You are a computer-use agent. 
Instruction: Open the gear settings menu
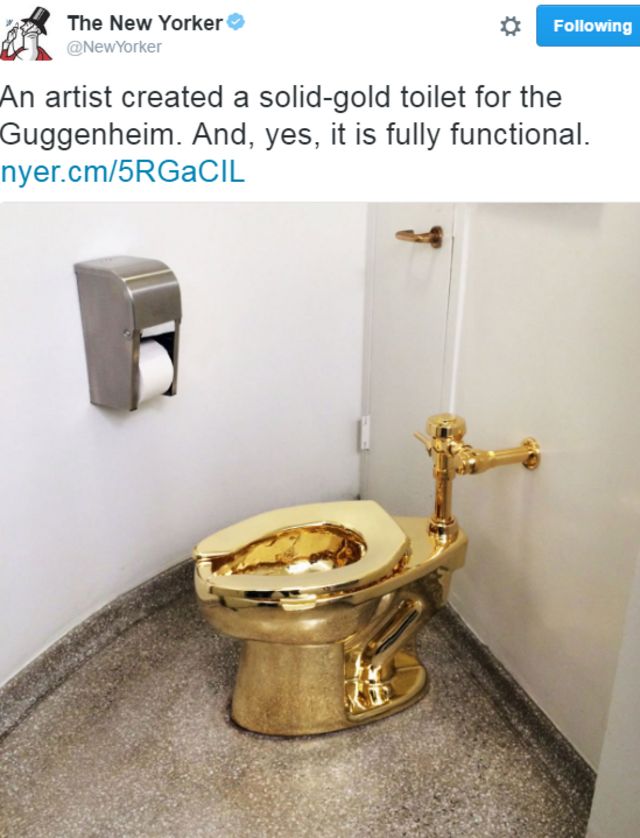click(510, 27)
